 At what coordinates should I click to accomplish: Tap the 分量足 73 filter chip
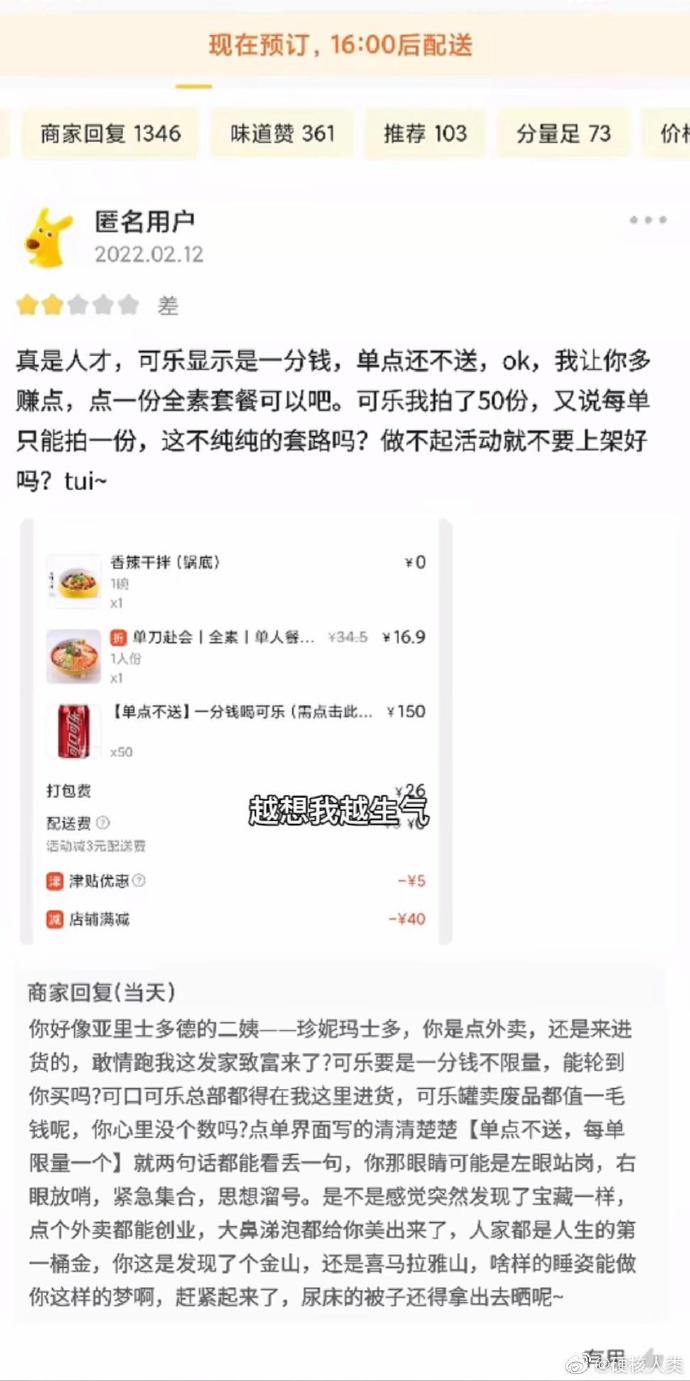[563, 134]
